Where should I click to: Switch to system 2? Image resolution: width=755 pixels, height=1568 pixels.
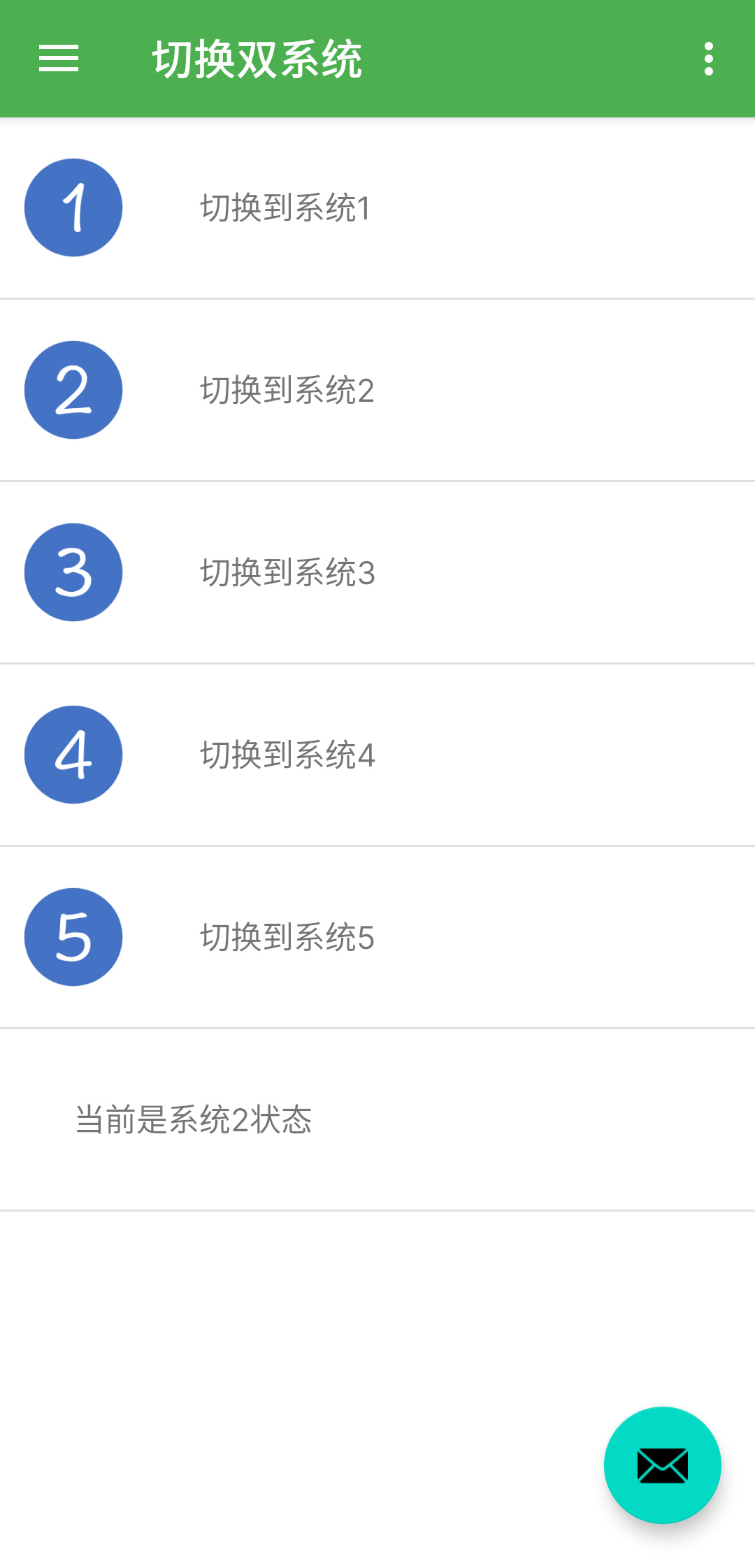(x=287, y=389)
